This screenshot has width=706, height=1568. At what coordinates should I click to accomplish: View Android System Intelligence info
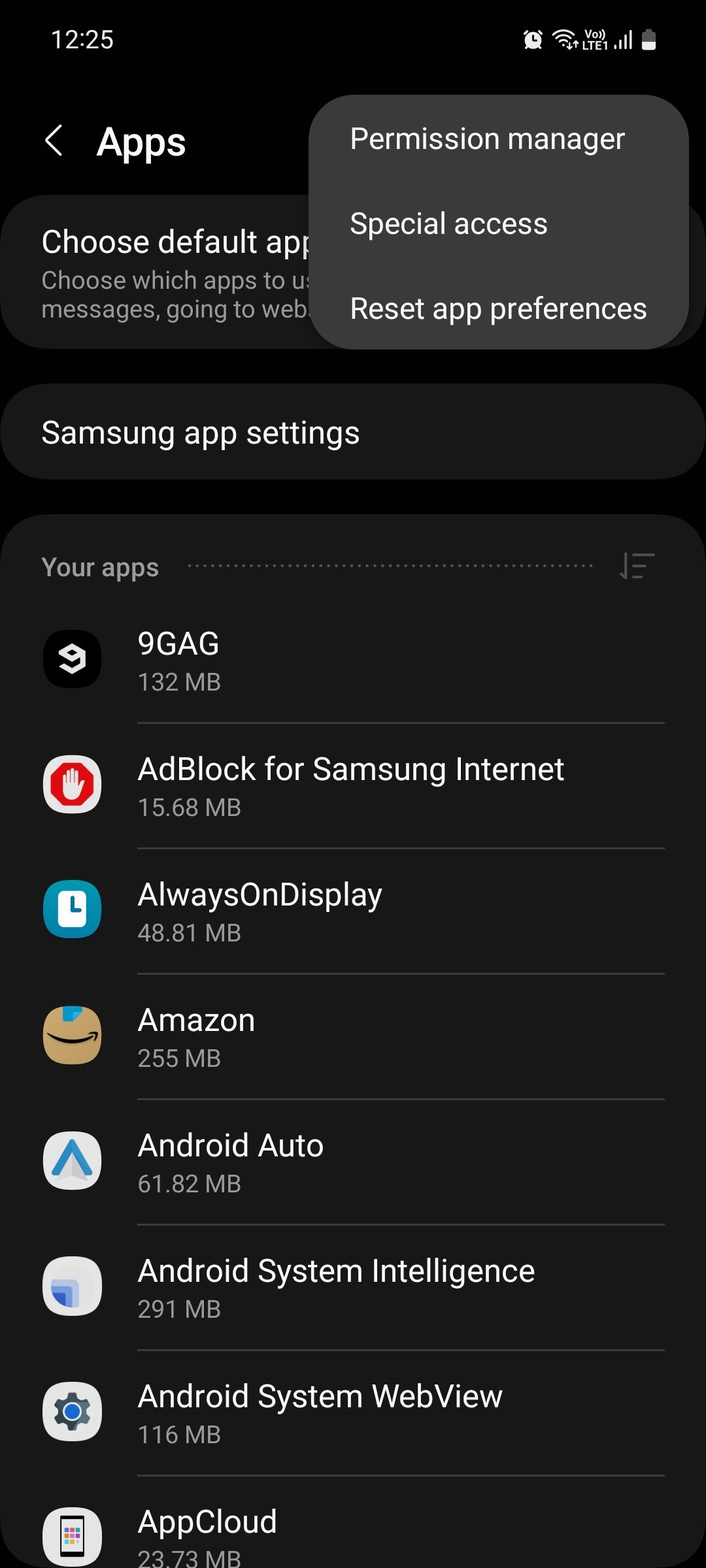pos(353,1287)
